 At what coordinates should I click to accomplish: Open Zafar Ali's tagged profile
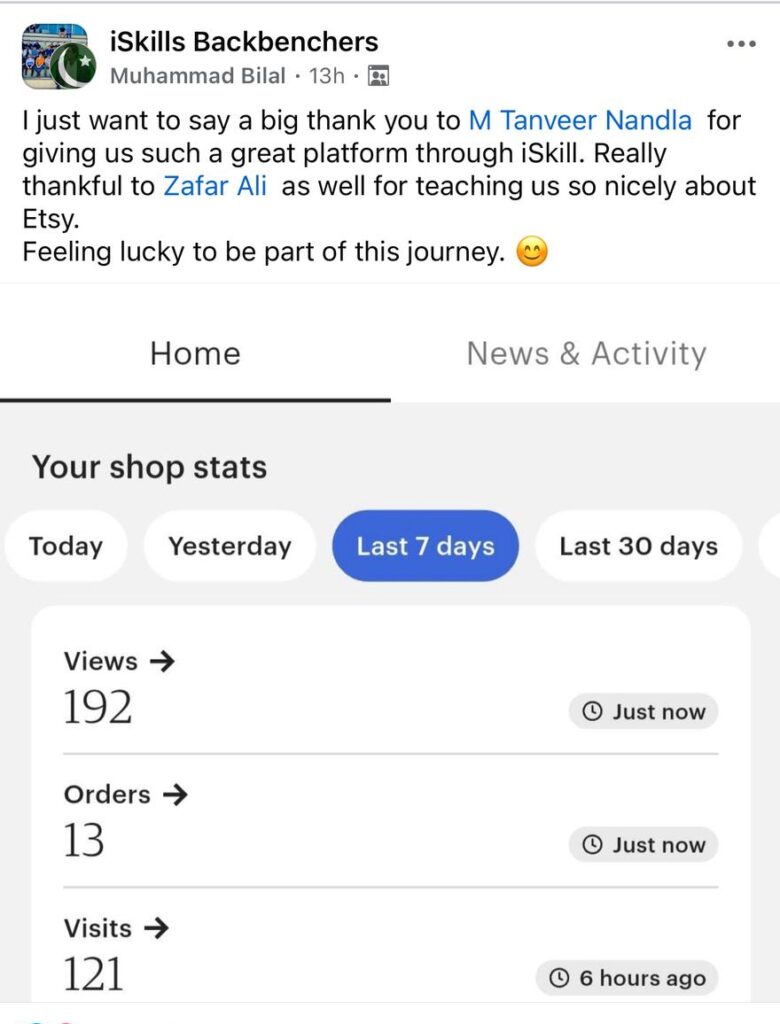(214, 186)
